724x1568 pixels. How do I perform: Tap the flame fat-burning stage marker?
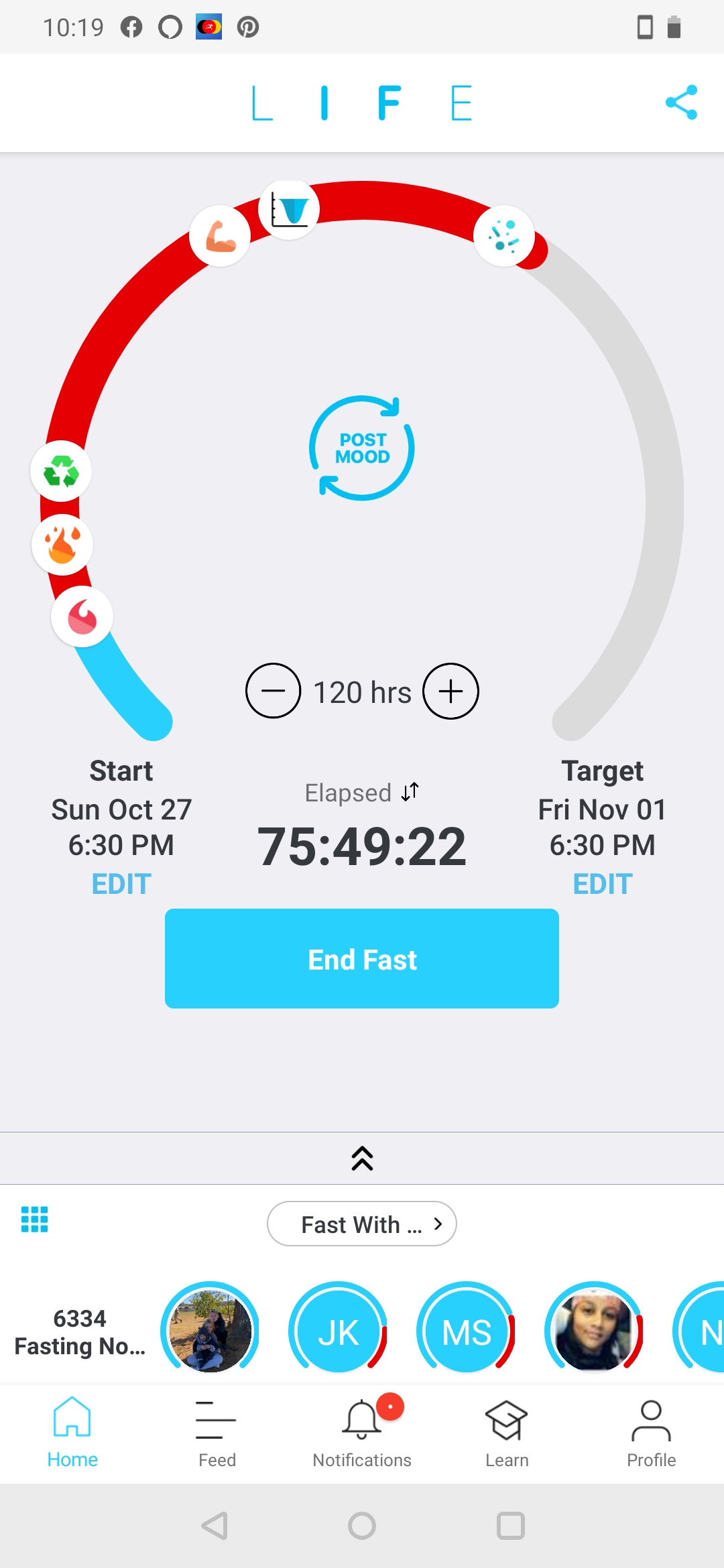[62, 544]
